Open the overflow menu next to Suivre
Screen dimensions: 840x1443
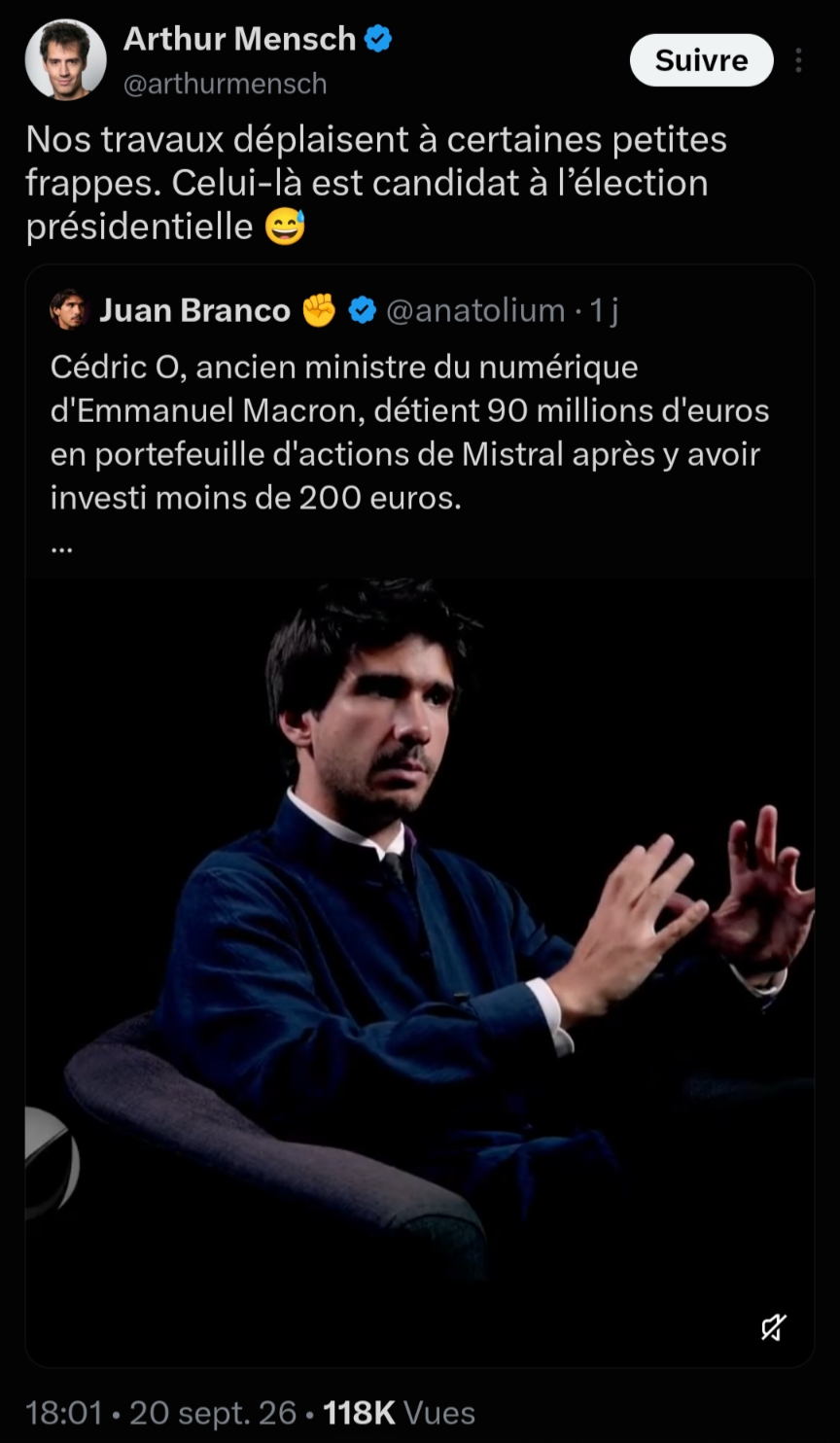point(798,60)
